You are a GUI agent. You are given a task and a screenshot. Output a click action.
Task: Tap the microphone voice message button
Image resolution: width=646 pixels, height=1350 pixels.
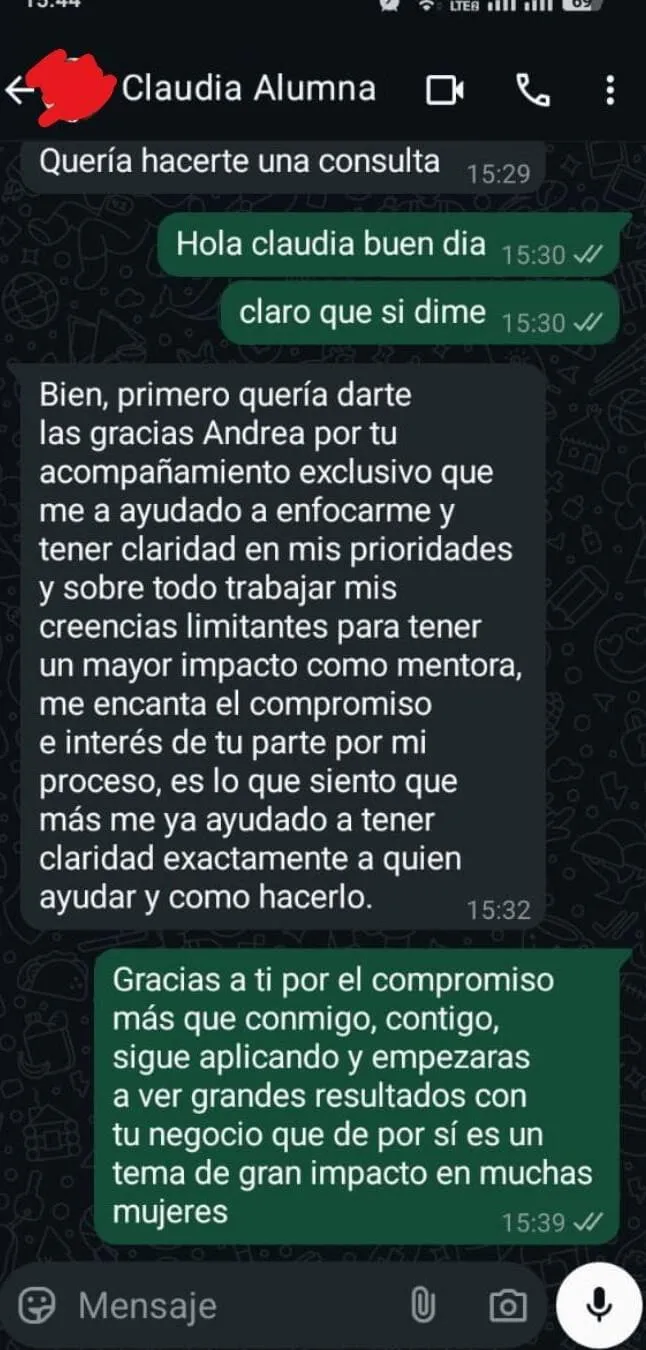coord(599,1303)
